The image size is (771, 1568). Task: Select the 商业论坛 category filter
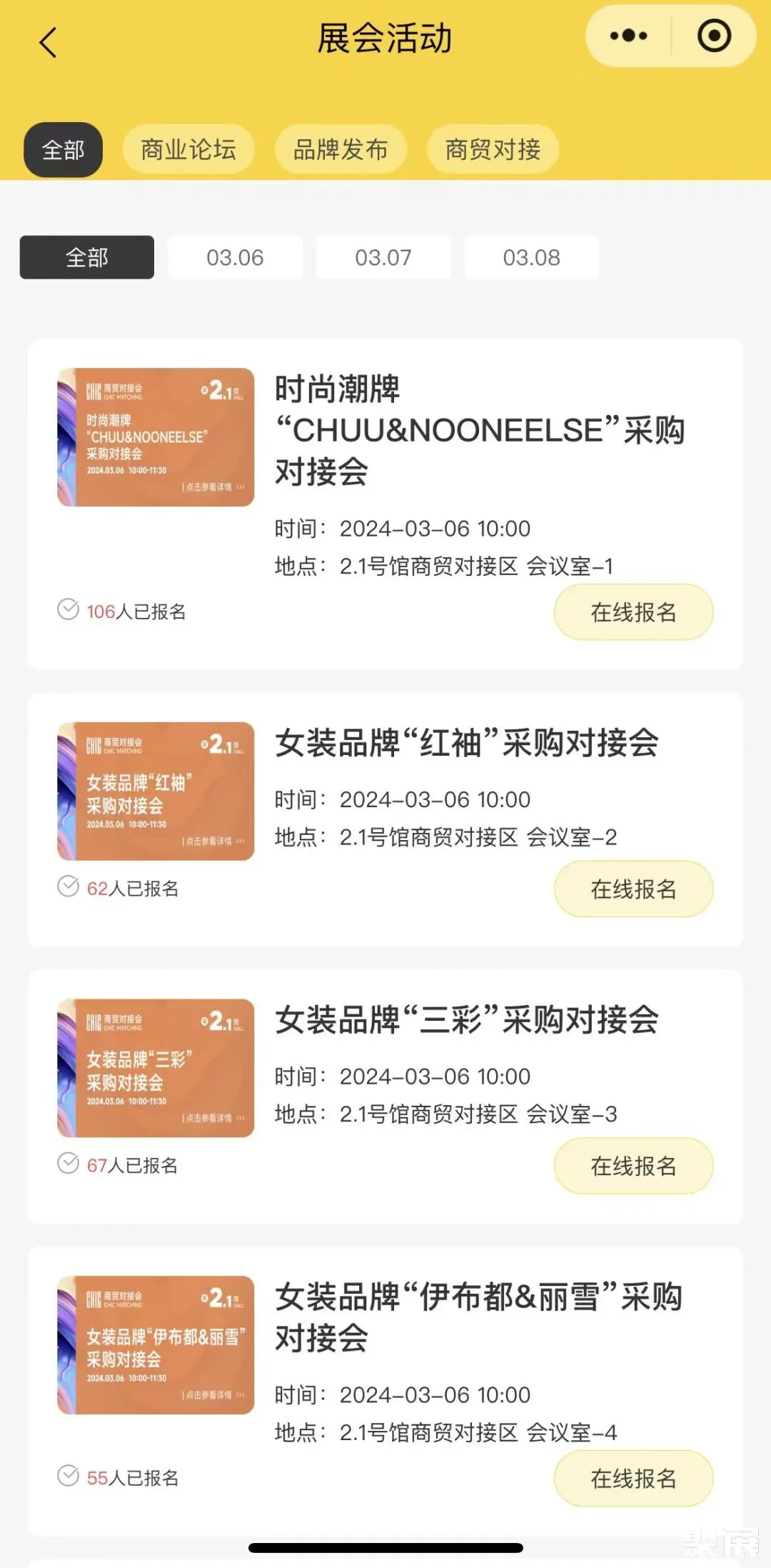tap(188, 149)
